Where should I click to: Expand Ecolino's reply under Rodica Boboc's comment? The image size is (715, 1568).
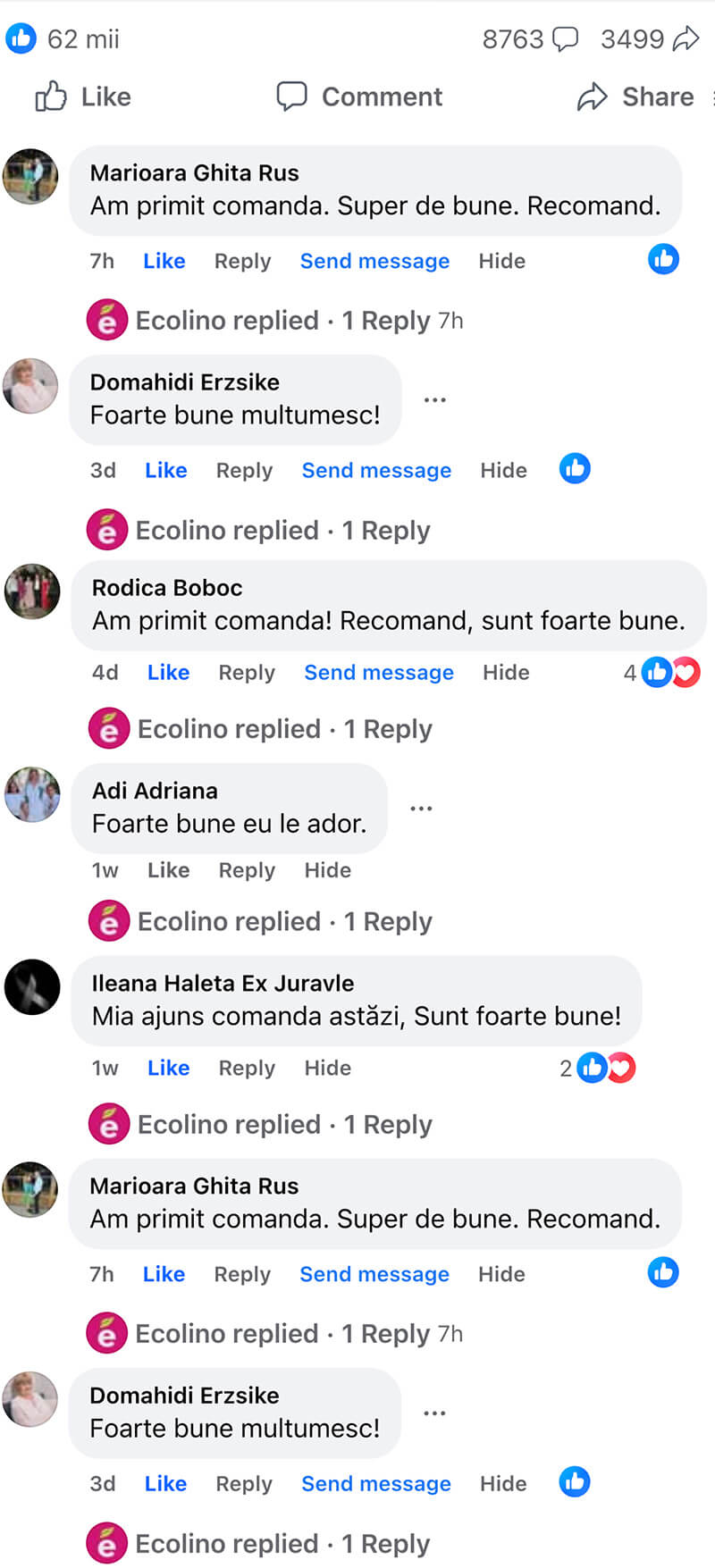pos(284,729)
